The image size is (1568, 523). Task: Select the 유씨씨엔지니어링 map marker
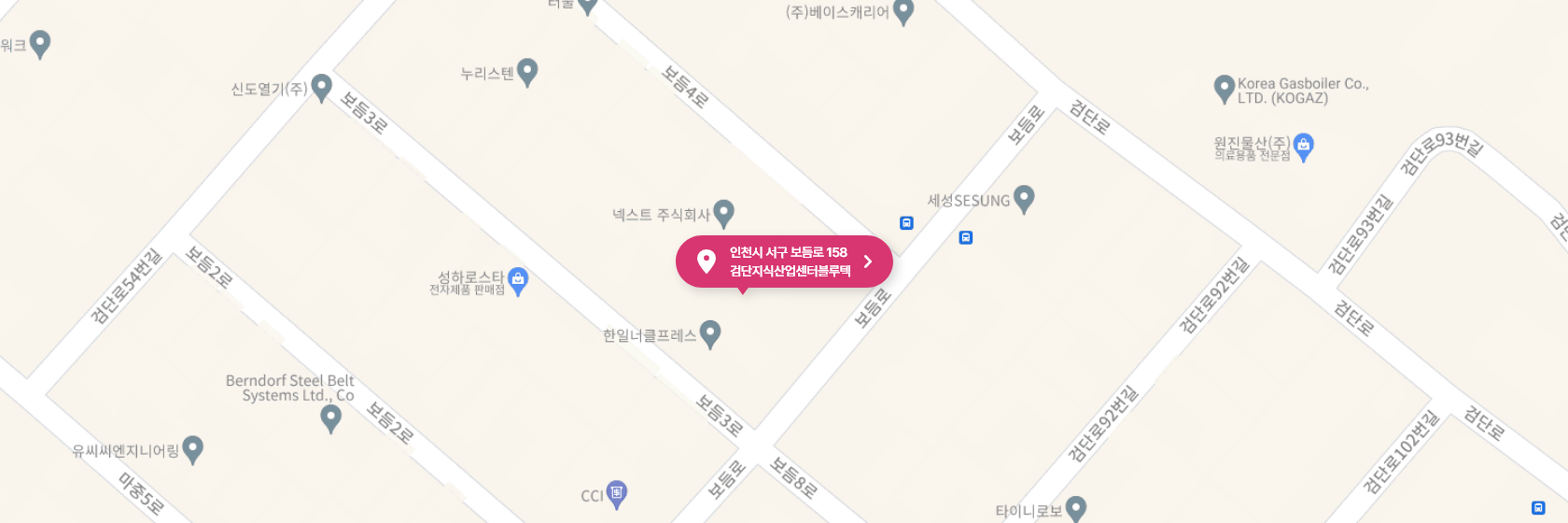[193, 449]
